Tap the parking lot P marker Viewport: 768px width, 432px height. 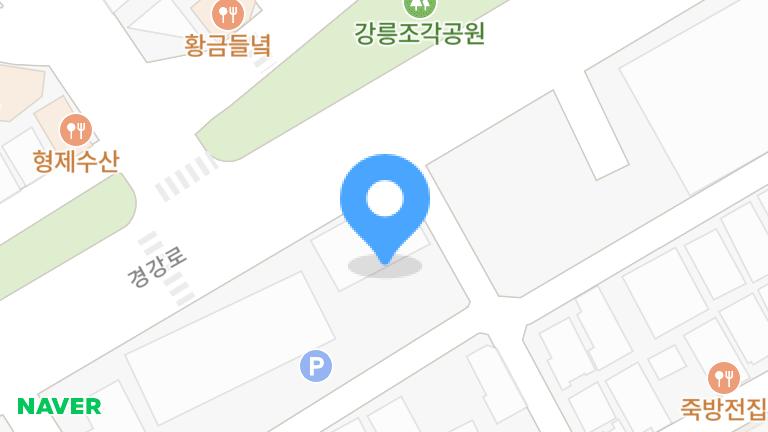coord(316,366)
